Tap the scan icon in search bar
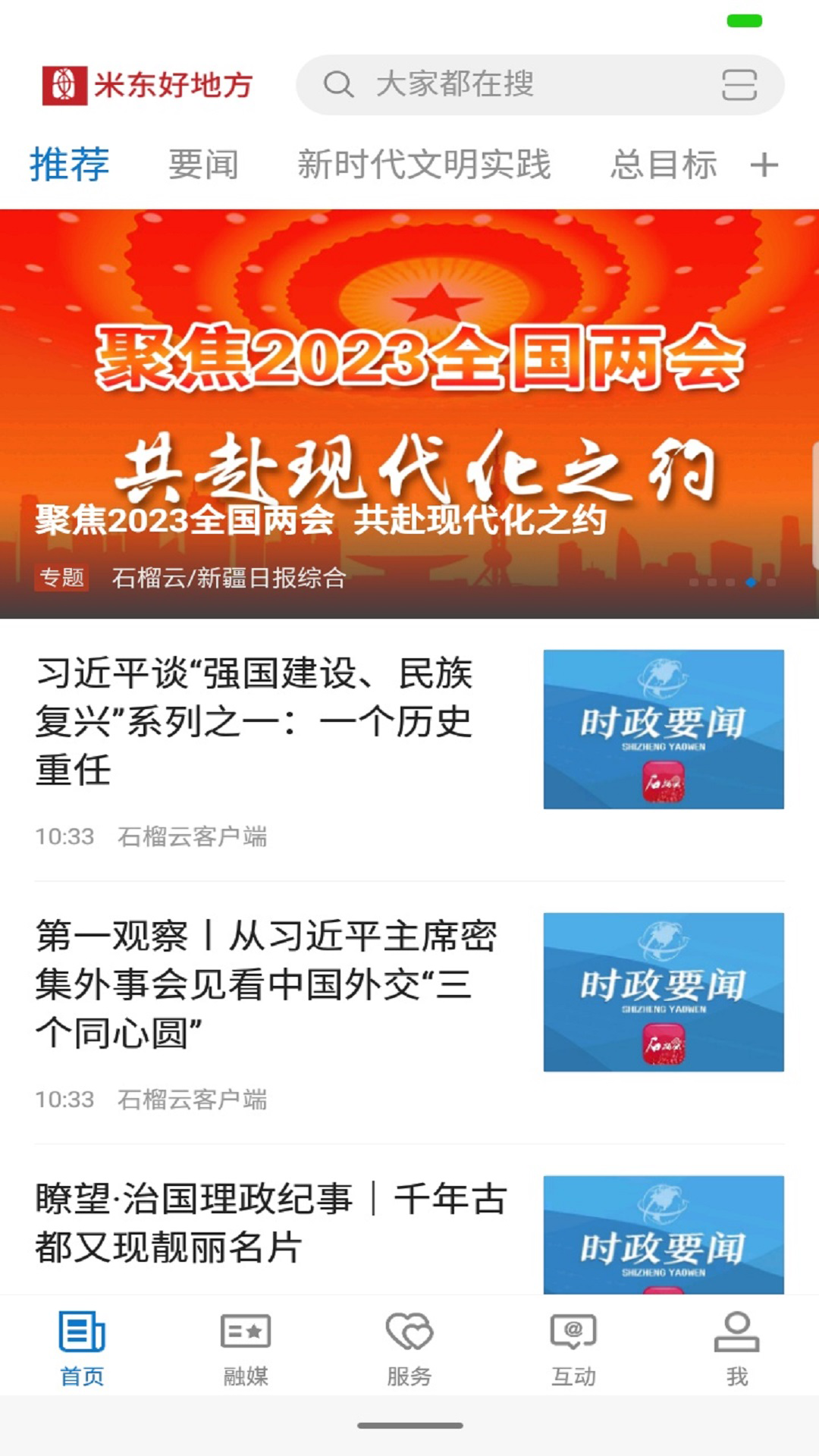The height and width of the screenshot is (1456, 819). (x=739, y=85)
